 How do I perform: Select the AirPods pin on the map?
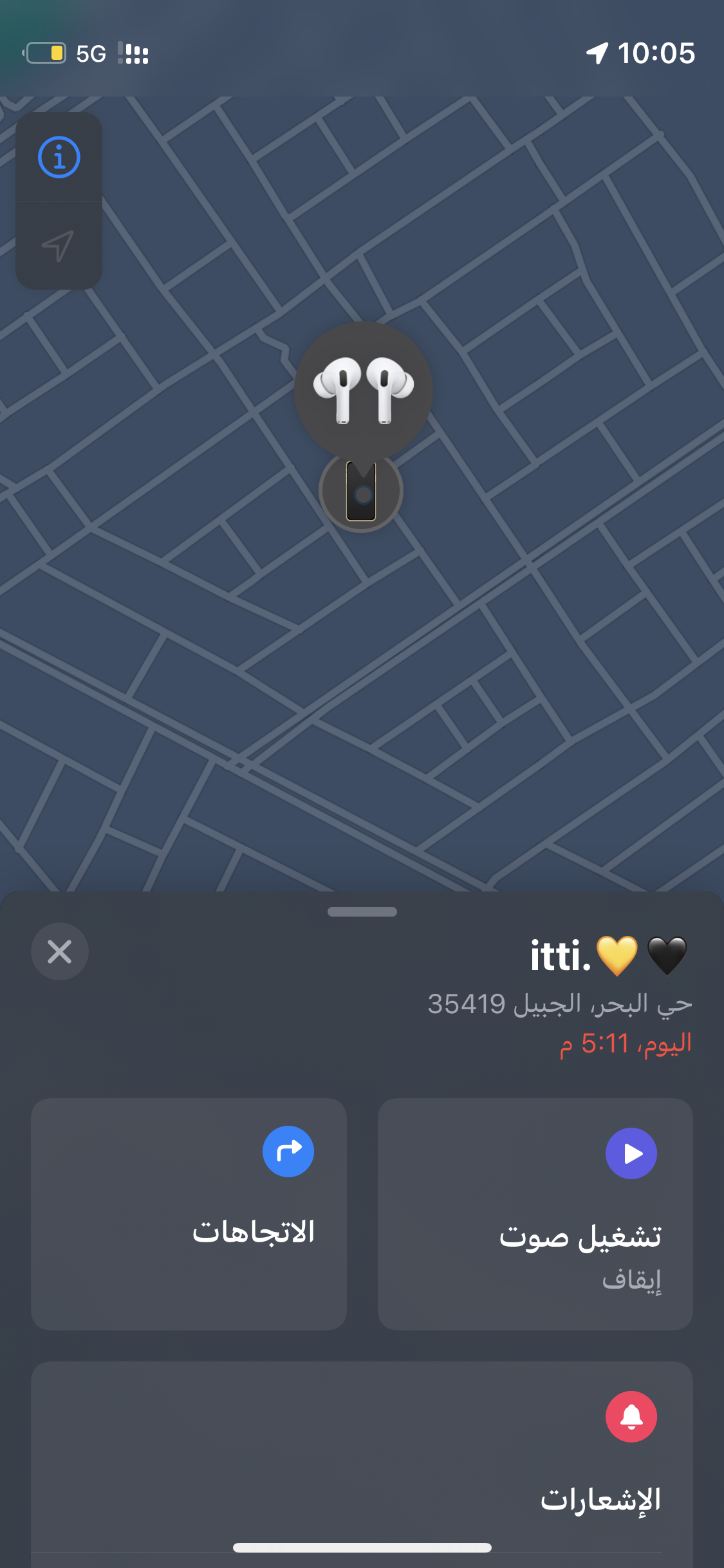pyautogui.click(x=363, y=389)
